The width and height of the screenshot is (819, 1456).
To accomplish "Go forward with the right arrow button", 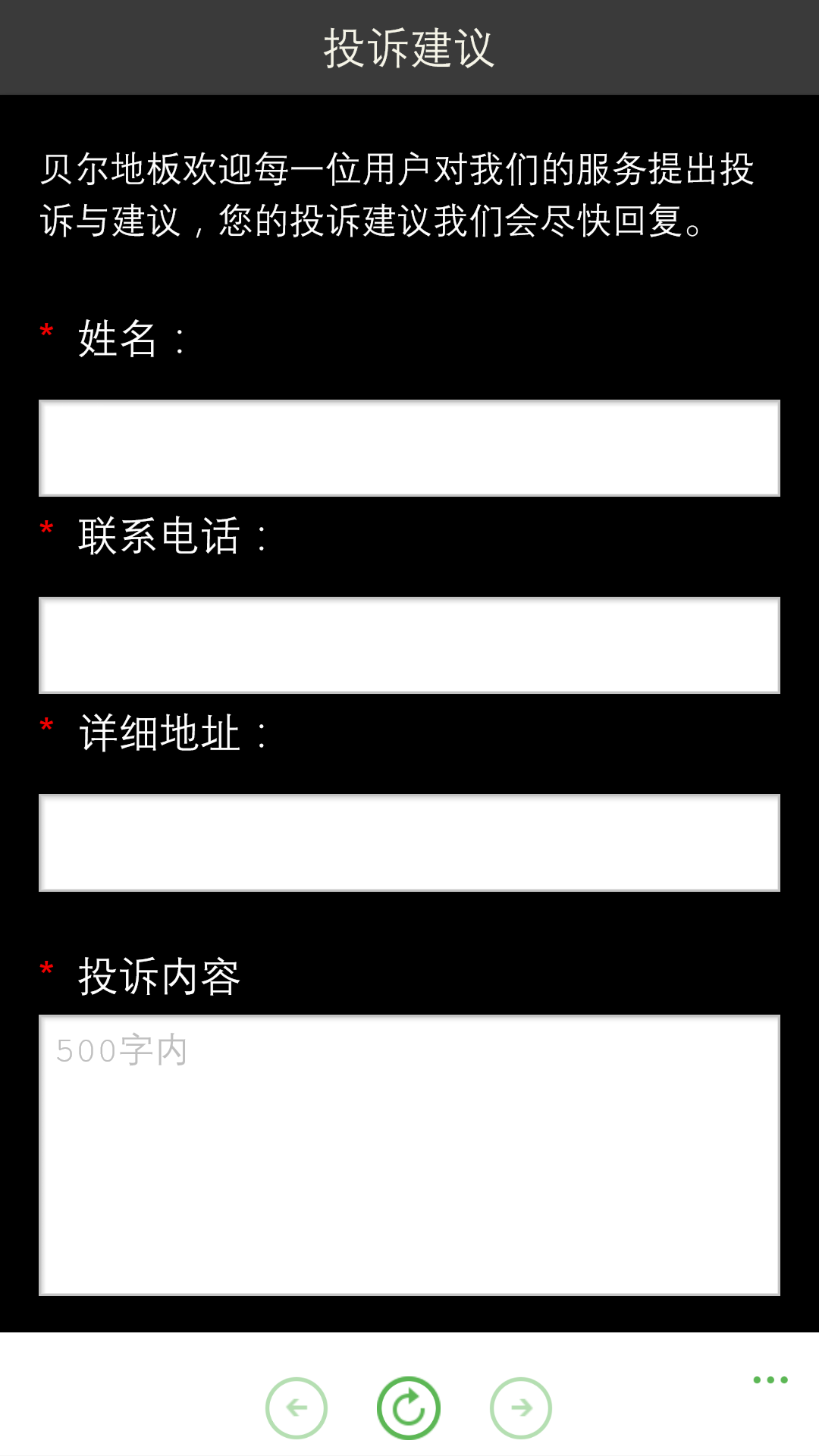I will (x=521, y=1408).
